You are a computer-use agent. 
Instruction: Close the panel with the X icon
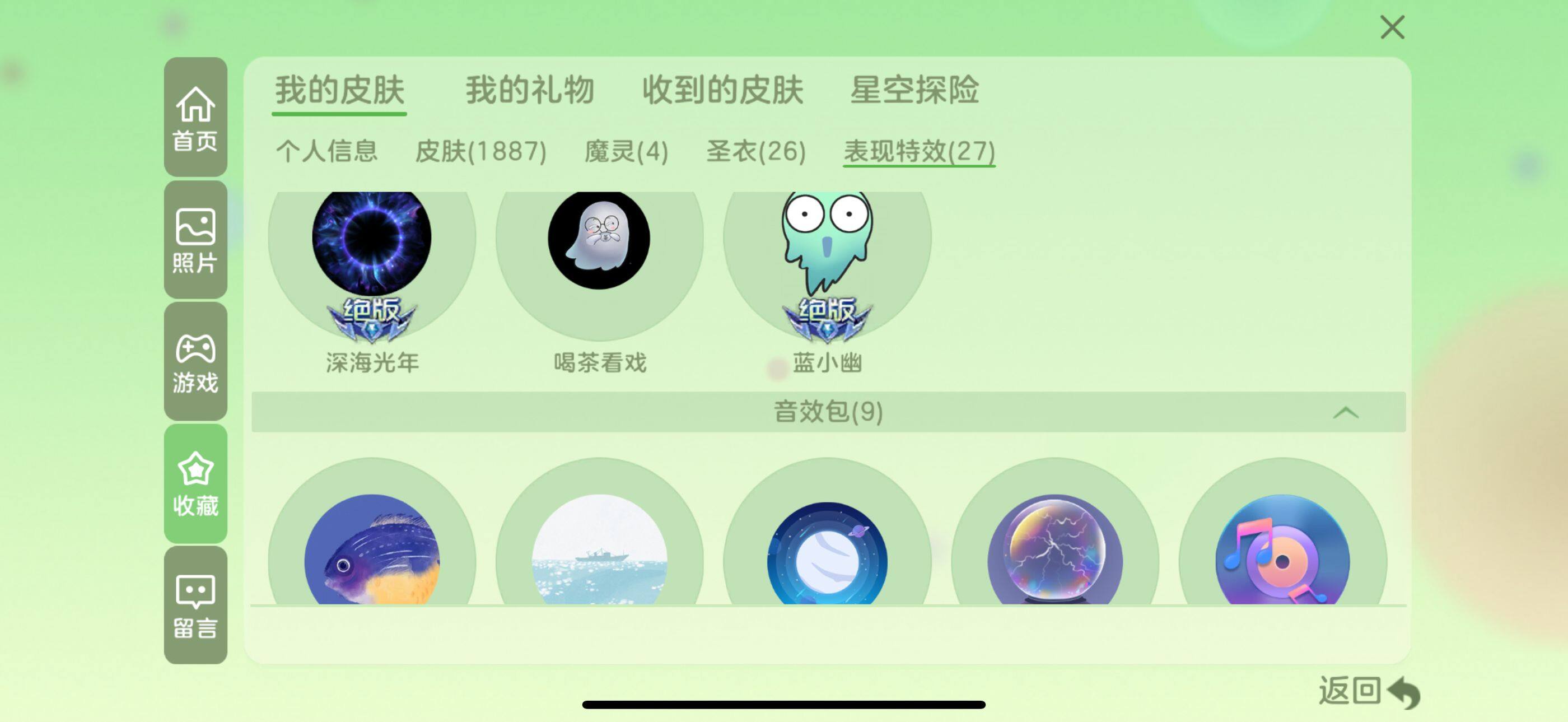coord(1392,27)
